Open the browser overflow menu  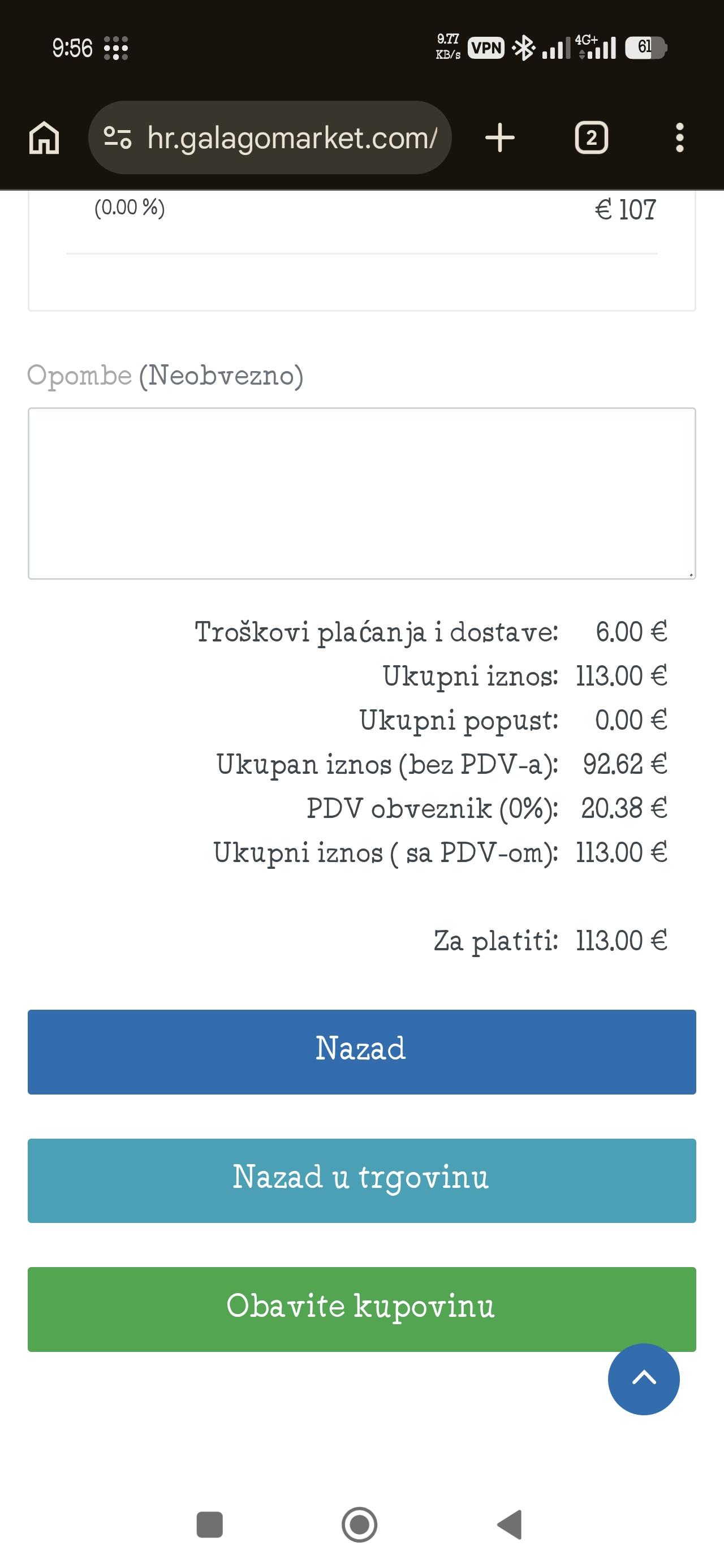679,138
